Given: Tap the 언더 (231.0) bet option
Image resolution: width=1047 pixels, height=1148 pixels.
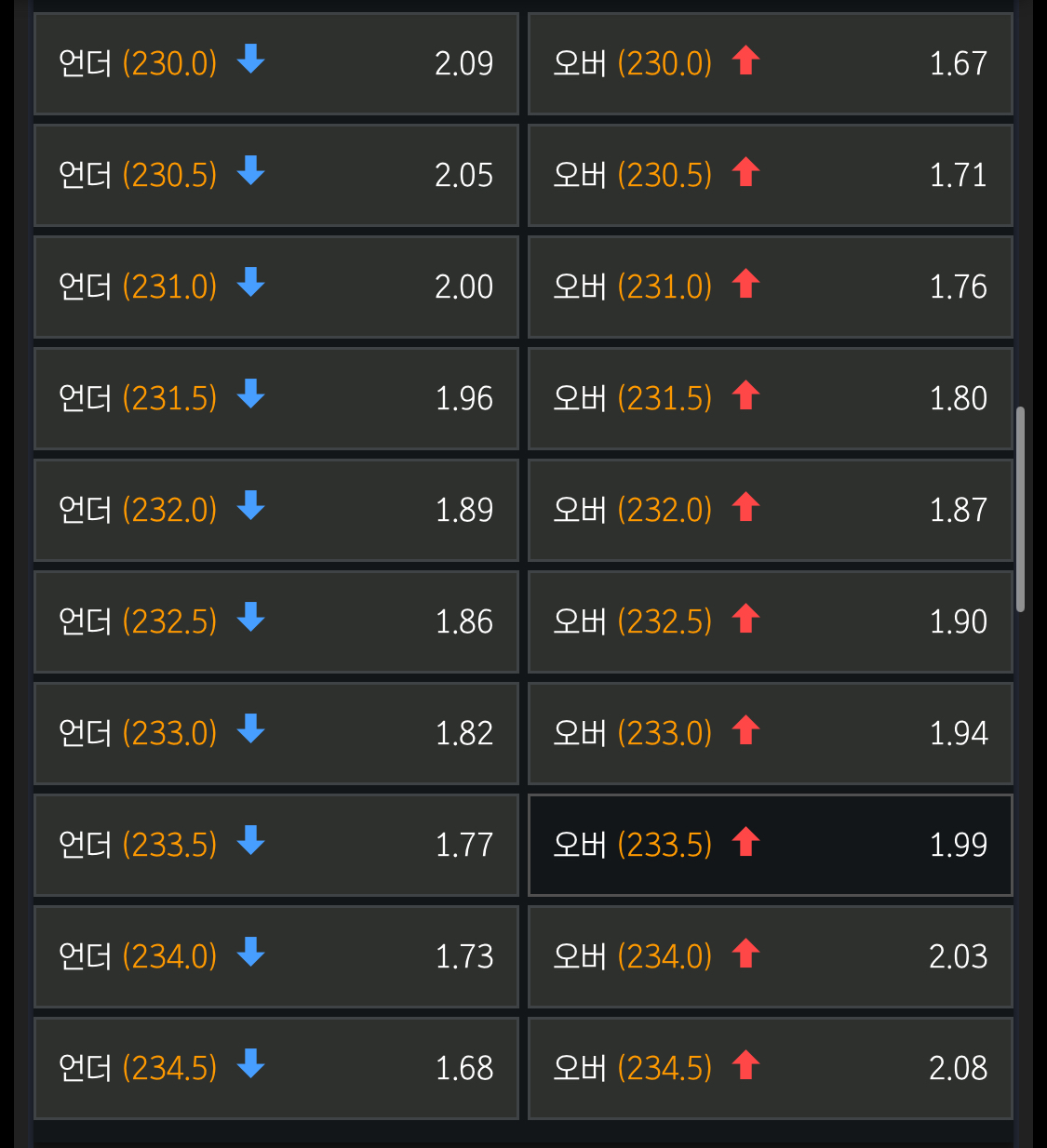Looking at the screenshot, I should tap(275, 287).
